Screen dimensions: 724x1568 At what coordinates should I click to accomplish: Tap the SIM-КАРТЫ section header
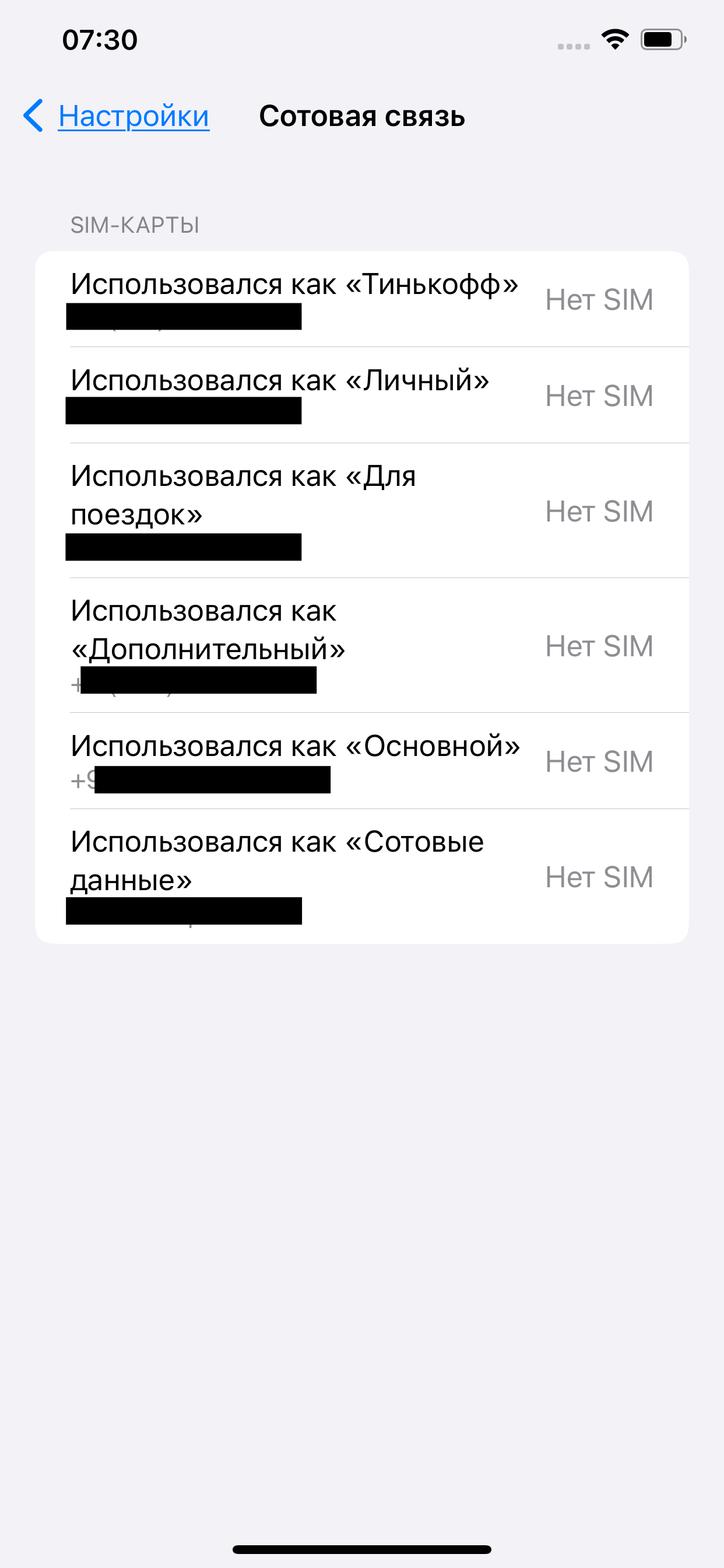tap(135, 225)
